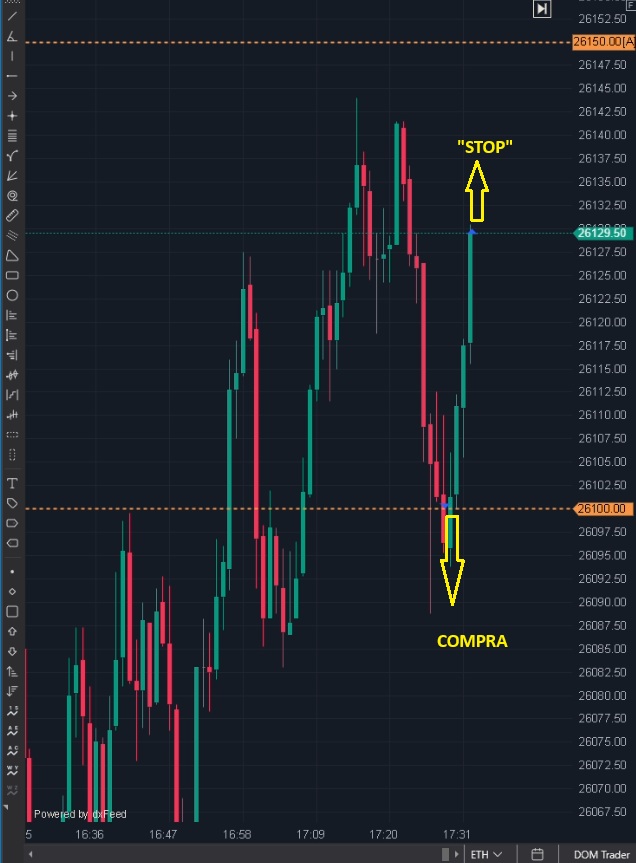Viewport: 636px width, 863px height.
Task: Choose the arrow ray drawing tool
Action: point(12,96)
